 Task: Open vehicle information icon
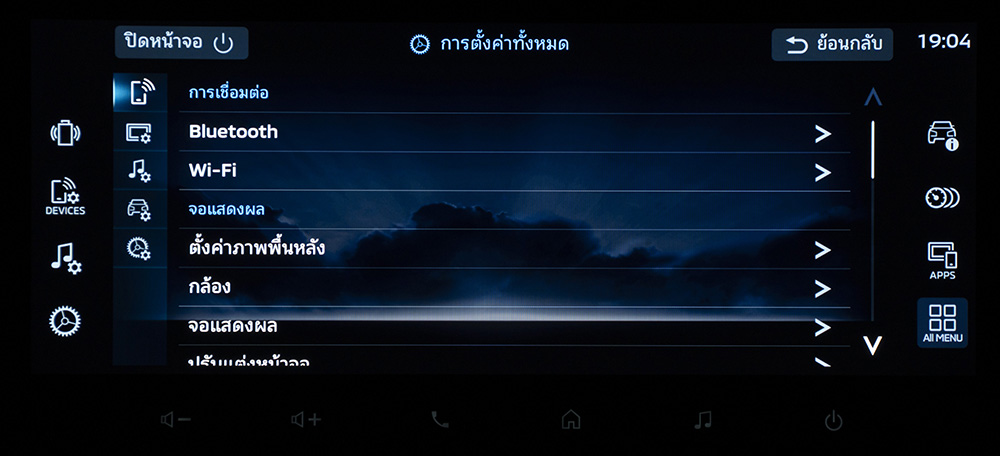(x=942, y=136)
